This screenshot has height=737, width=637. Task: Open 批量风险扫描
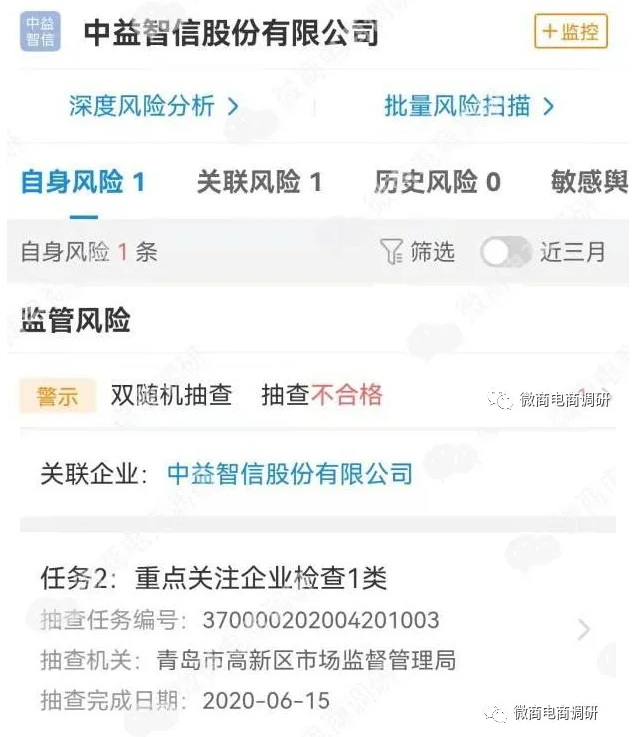pos(468,106)
